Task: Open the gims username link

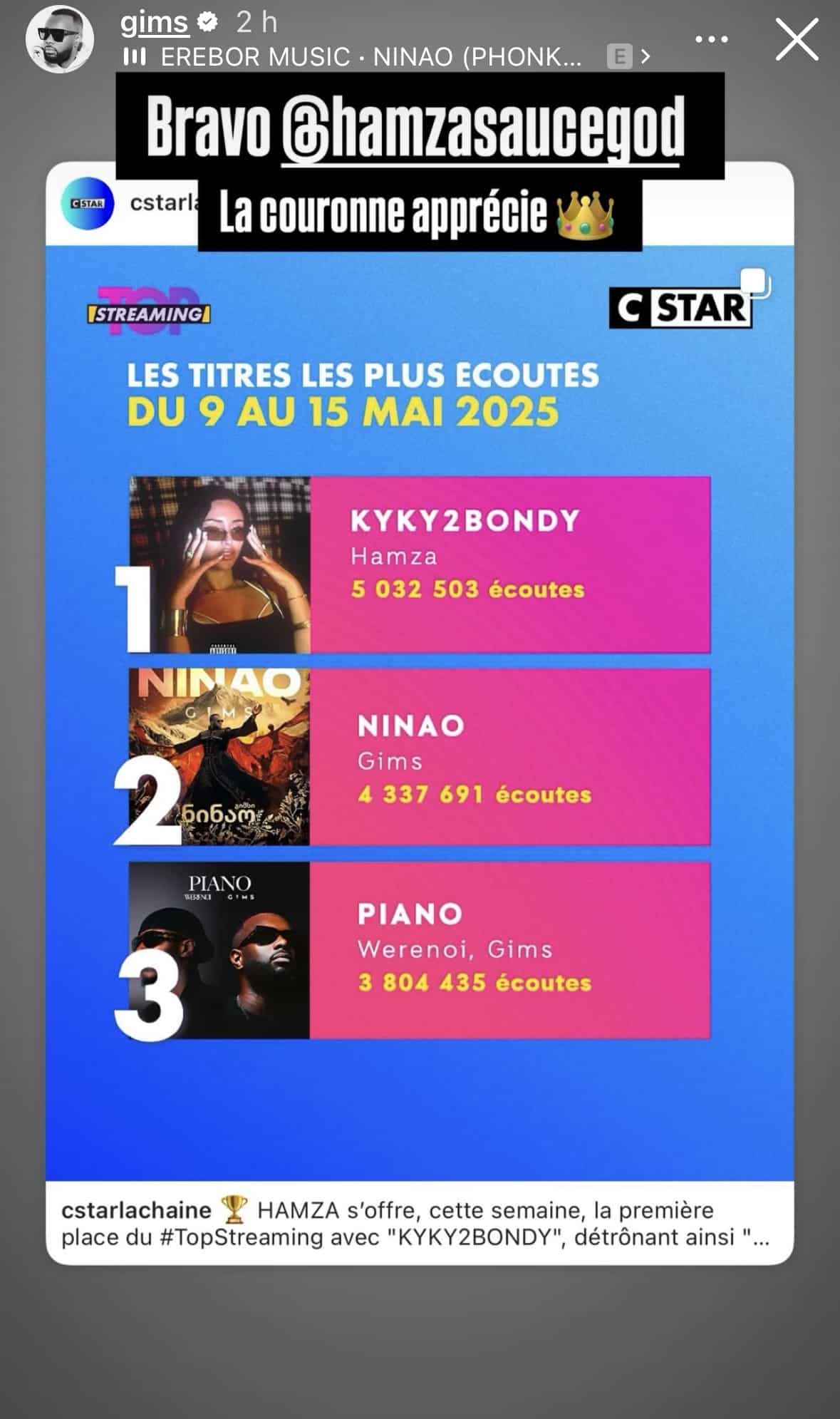Action: [154, 23]
